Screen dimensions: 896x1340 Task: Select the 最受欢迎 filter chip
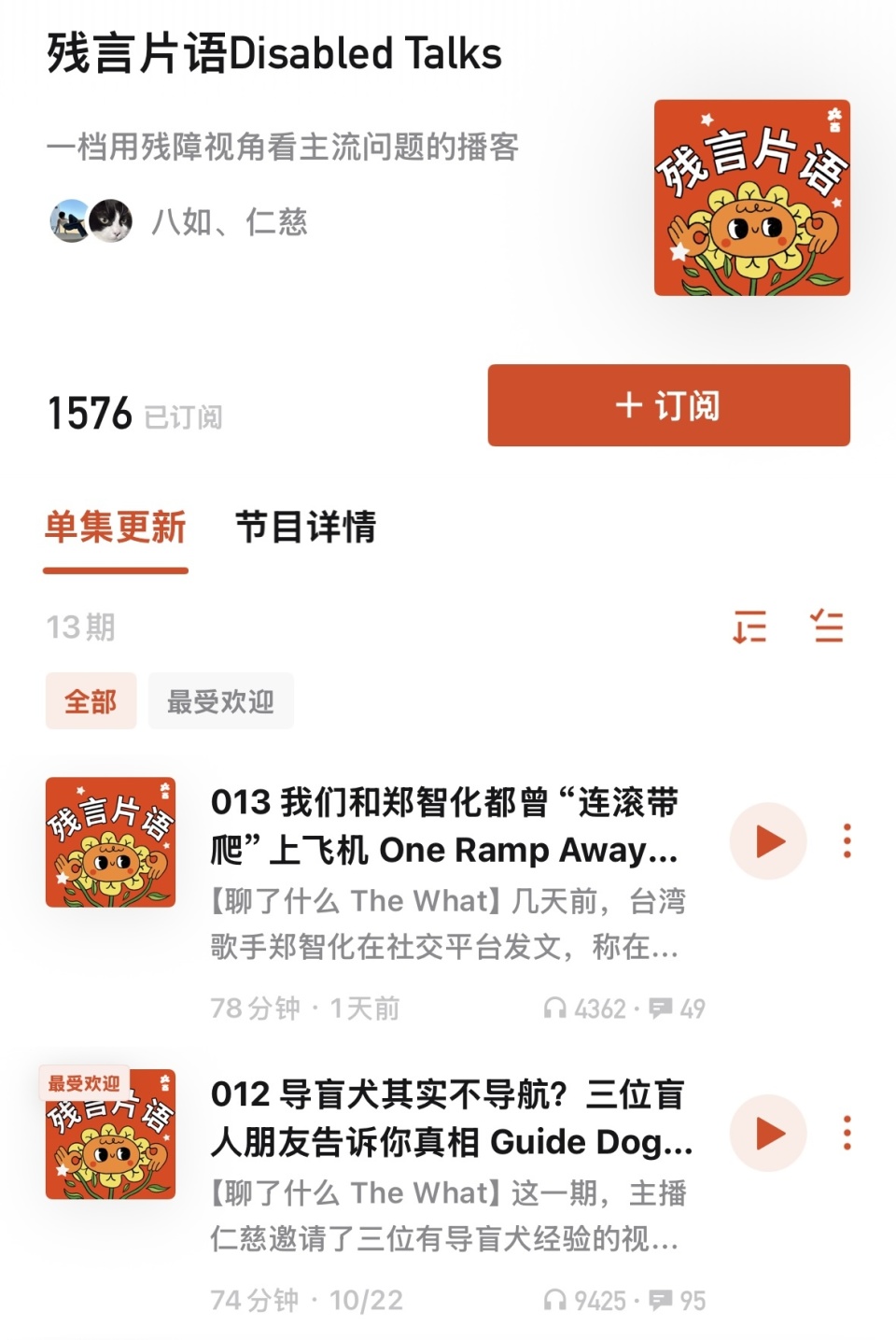(x=220, y=701)
